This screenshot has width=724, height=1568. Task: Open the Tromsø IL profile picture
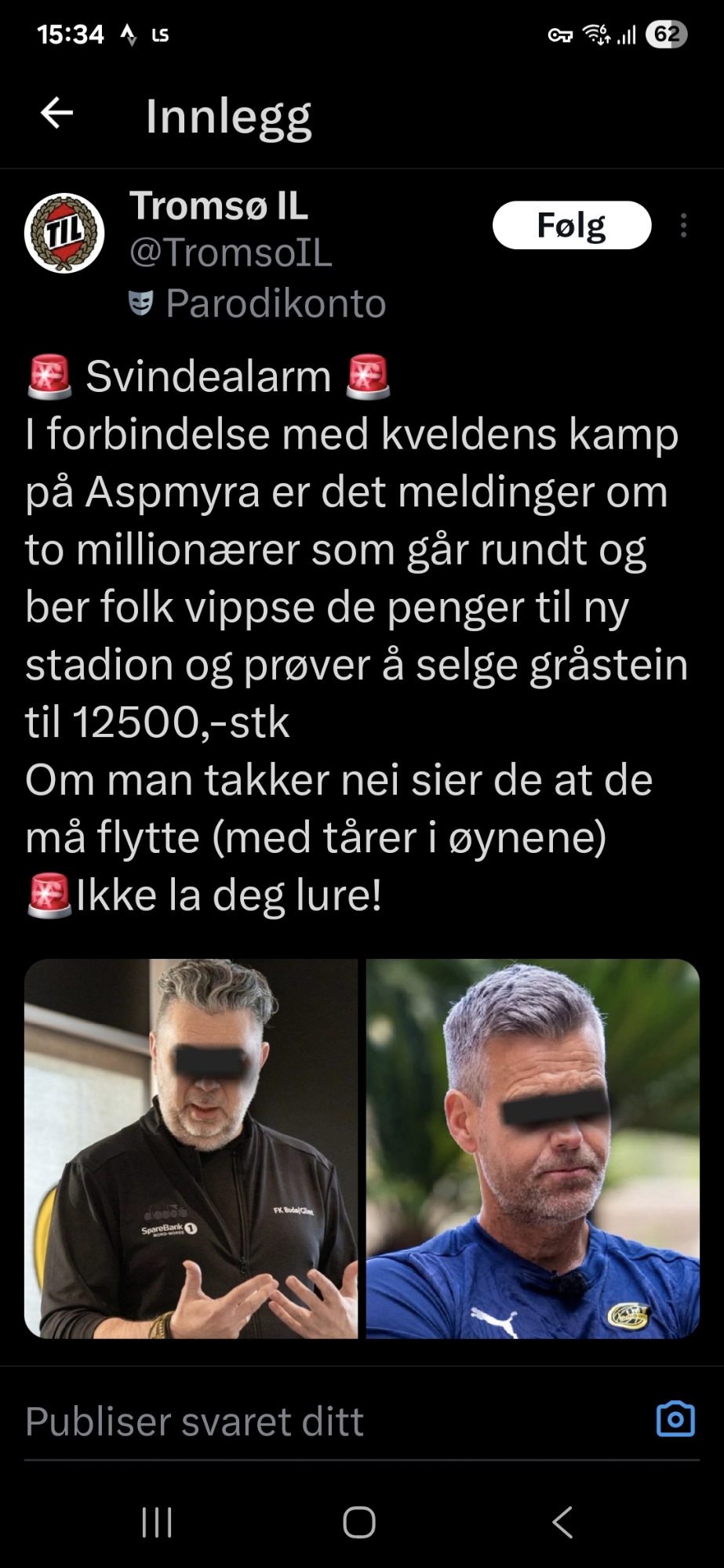click(64, 233)
